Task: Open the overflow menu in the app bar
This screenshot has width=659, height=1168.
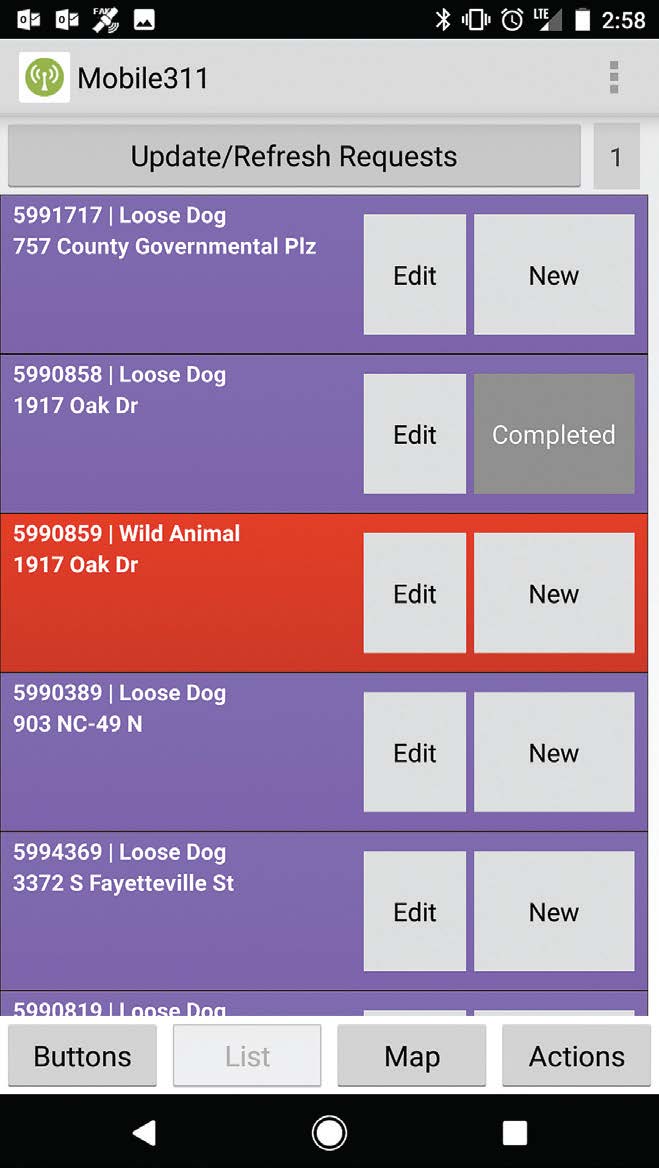Action: point(613,77)
